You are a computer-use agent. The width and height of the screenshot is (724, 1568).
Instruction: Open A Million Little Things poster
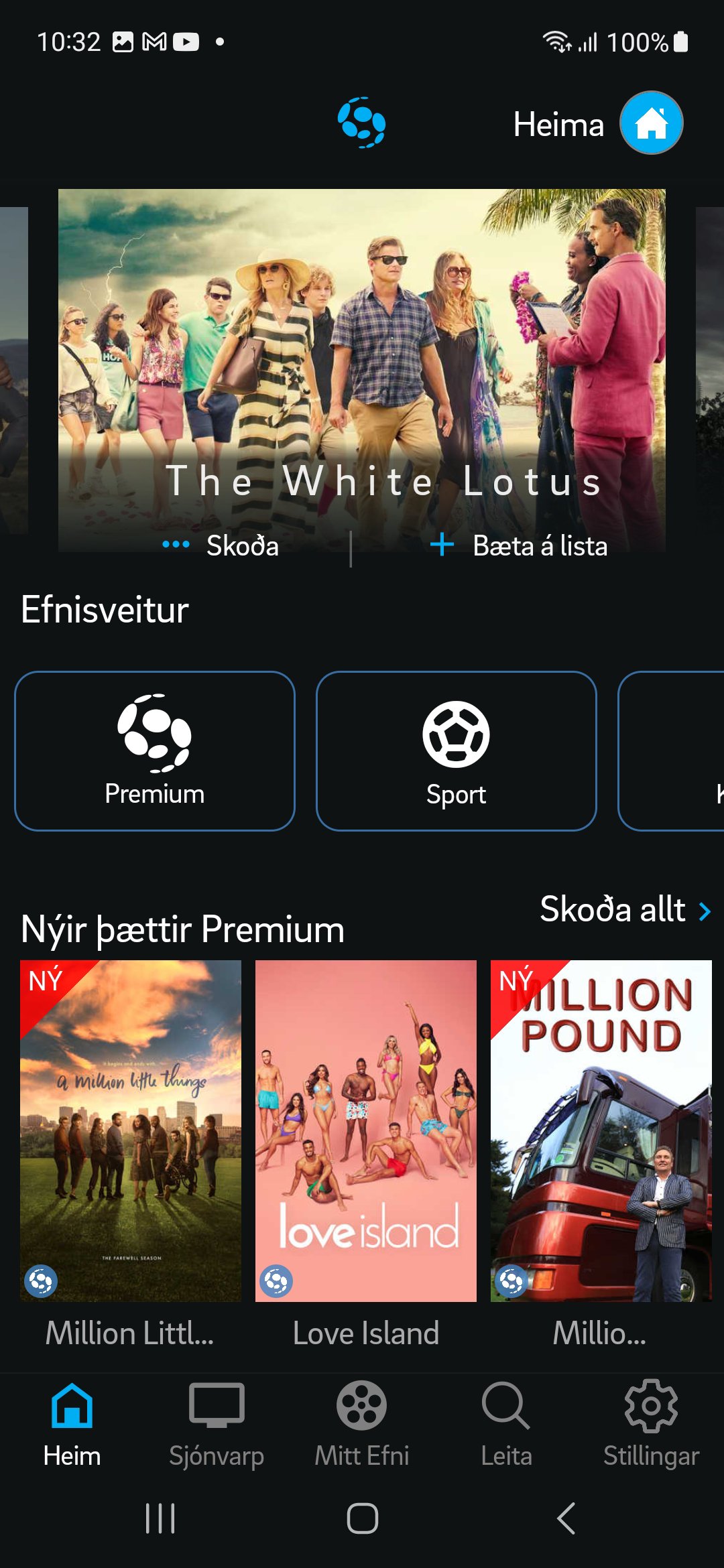131,1130
